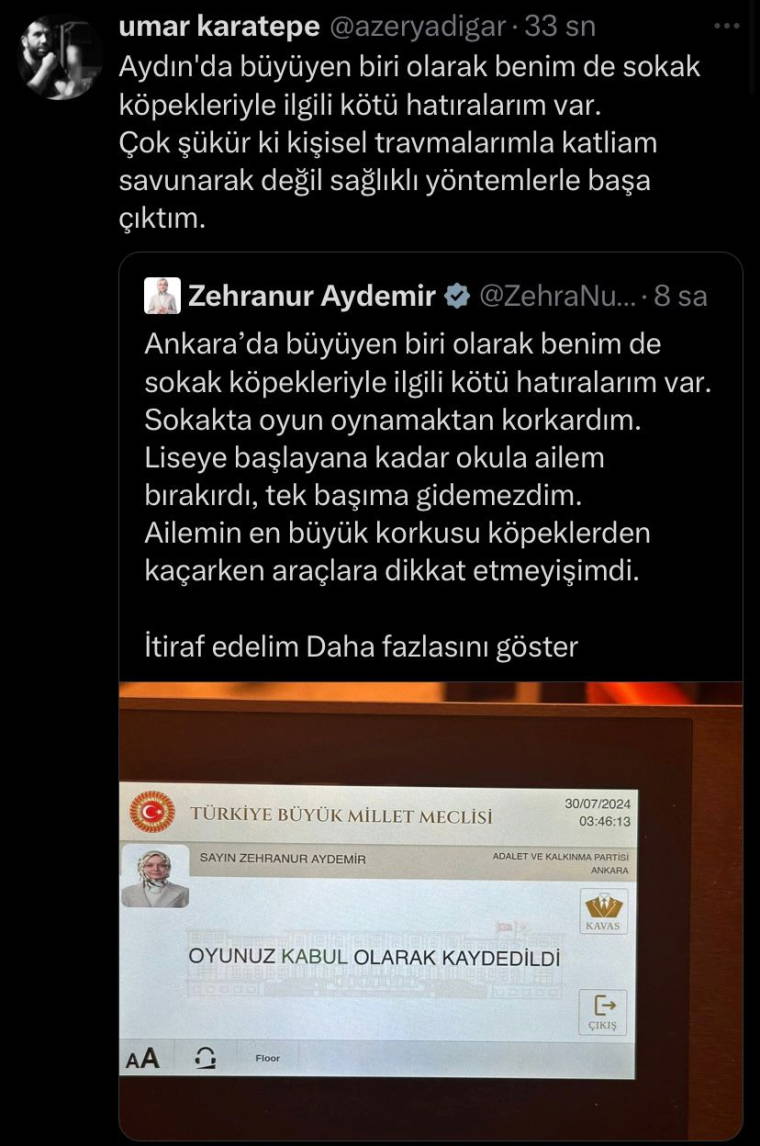View the quoted tweet's attached photo
Viewport: 760px width, 1146px height.
(x=430, y=910)
